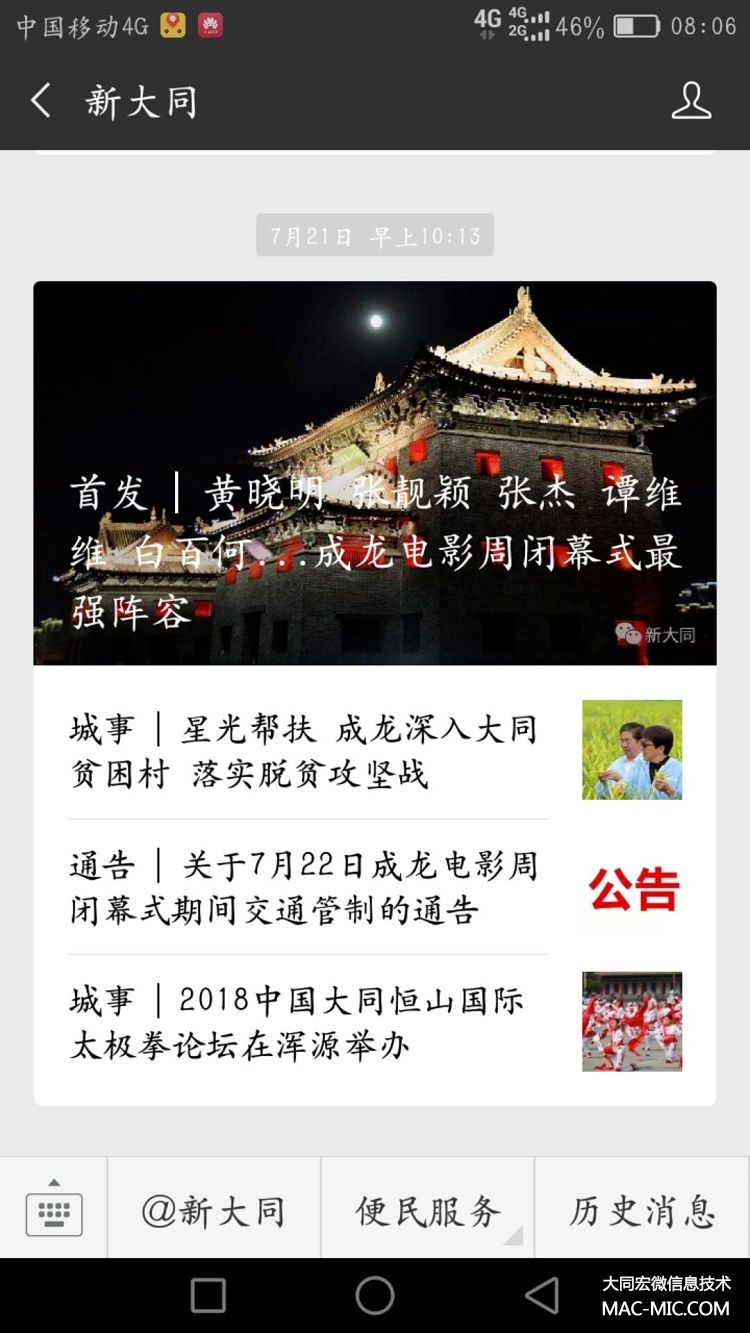750x1333 pixels.
Task: Open the 7月22日 交通管制 notice
Action: (x=305, y=887)
